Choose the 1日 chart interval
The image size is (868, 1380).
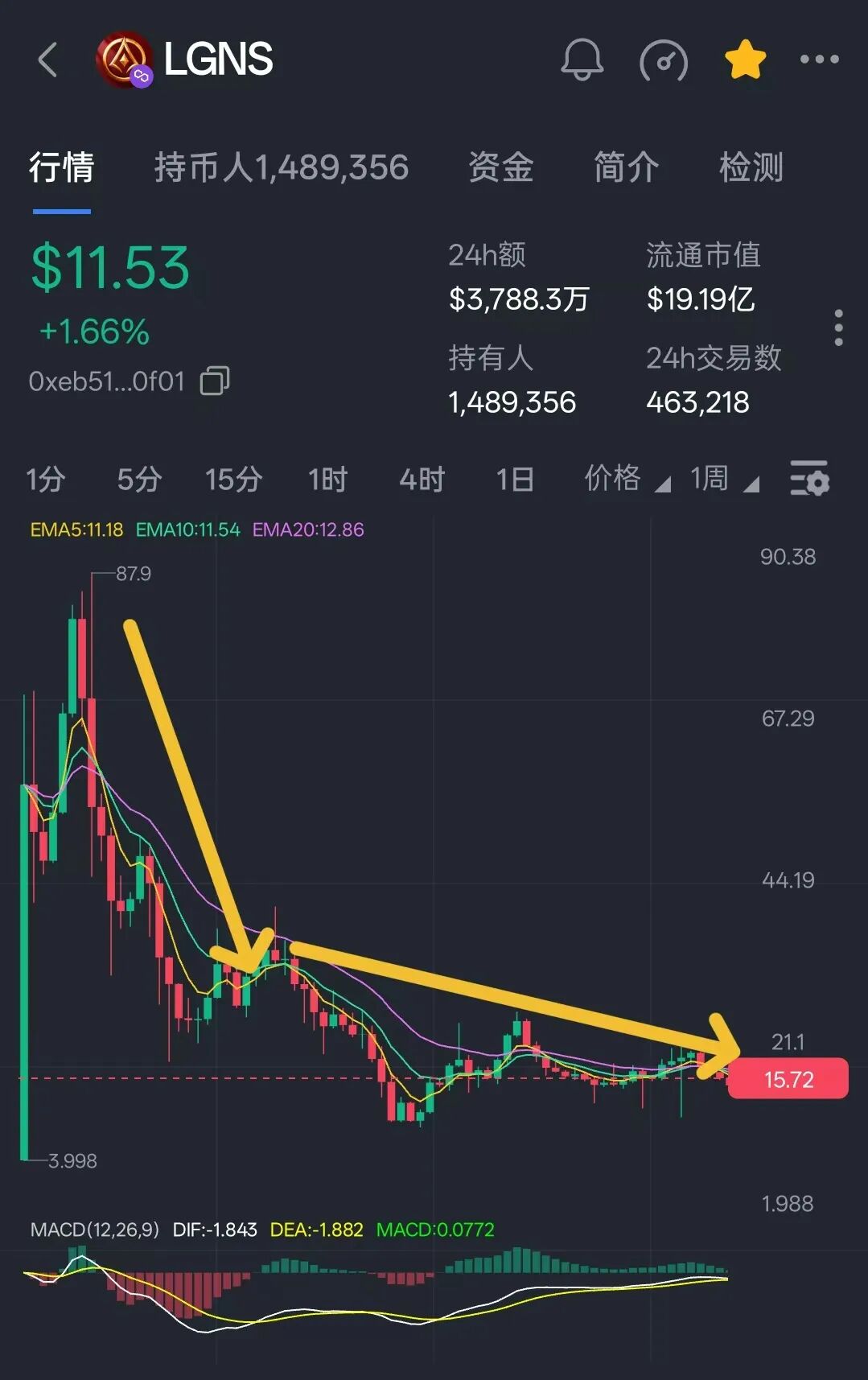click(515, 480)
